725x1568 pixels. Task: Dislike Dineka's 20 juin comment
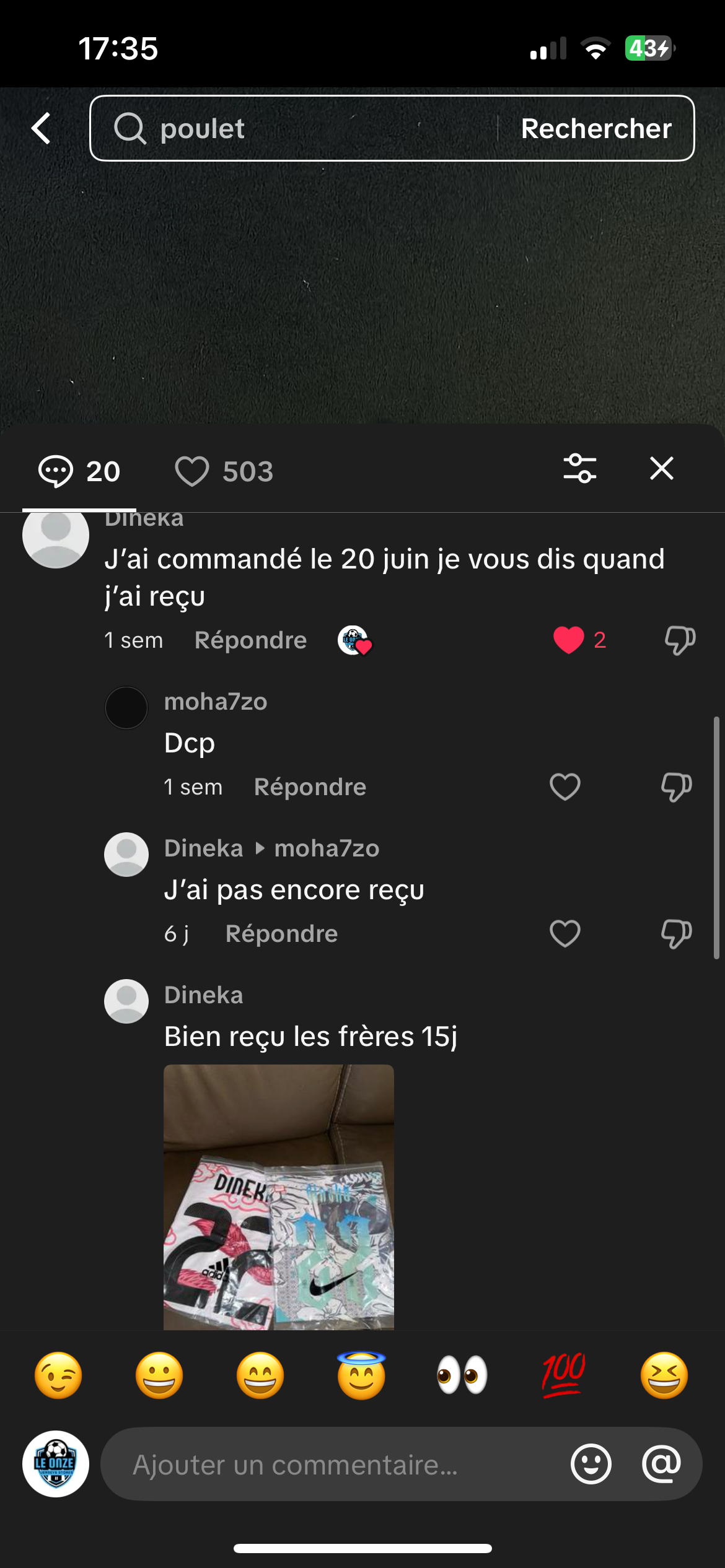[679, 640]
